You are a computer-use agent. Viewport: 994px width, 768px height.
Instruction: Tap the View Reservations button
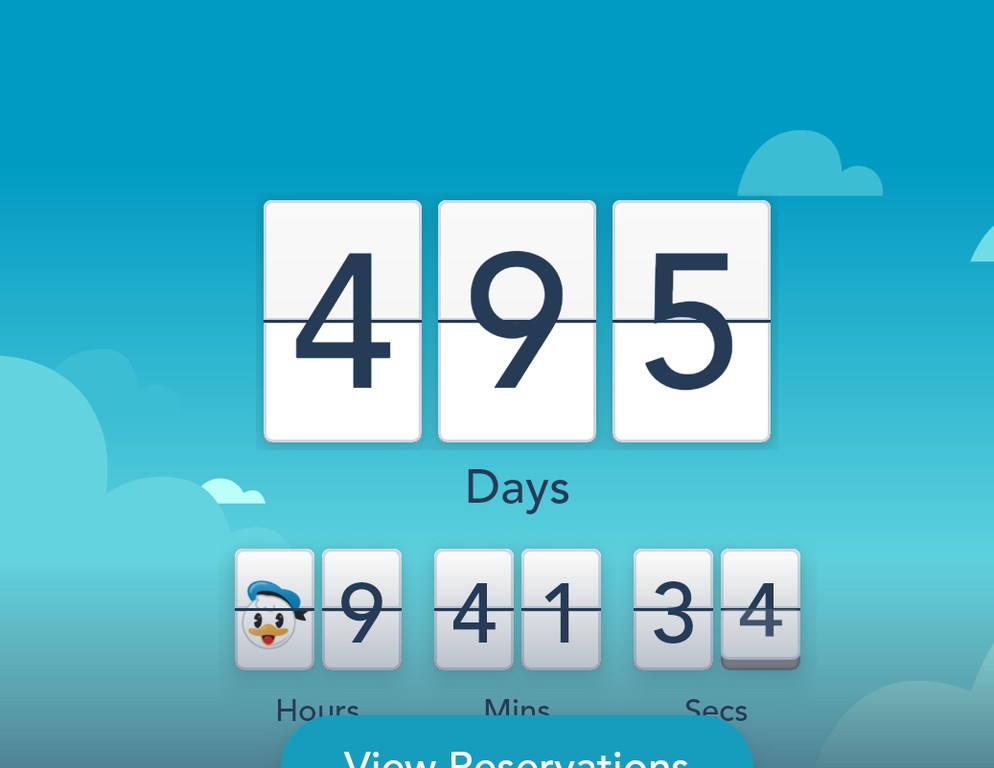516,750
